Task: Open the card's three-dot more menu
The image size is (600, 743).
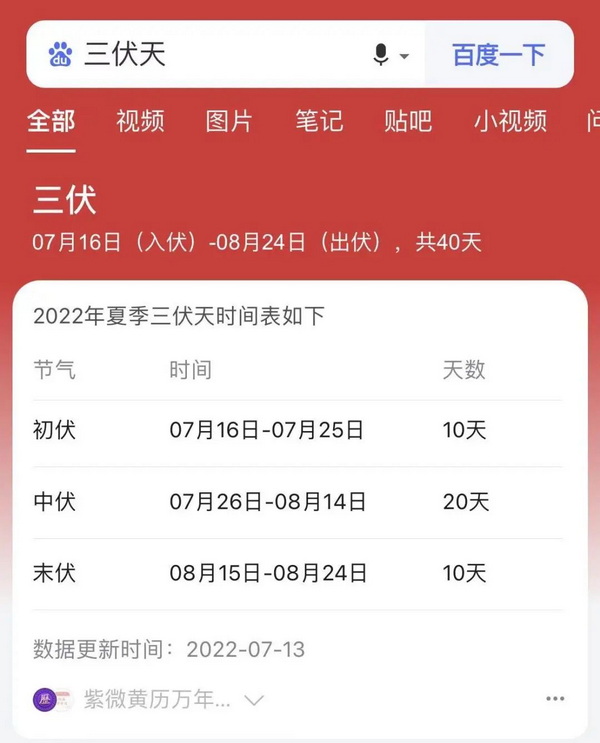Action: click(x=555, y=699)
